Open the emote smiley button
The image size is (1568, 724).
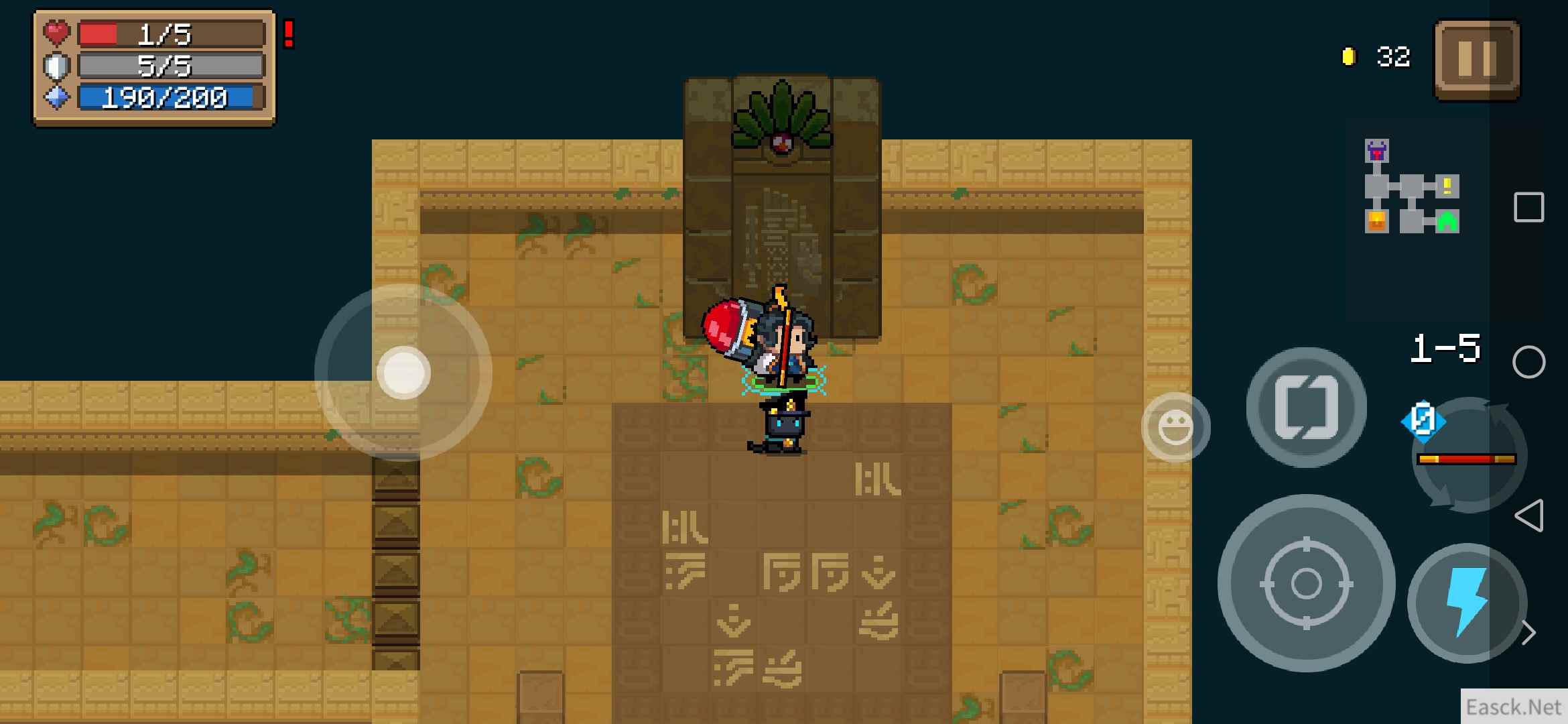(x=1175, y=427)
